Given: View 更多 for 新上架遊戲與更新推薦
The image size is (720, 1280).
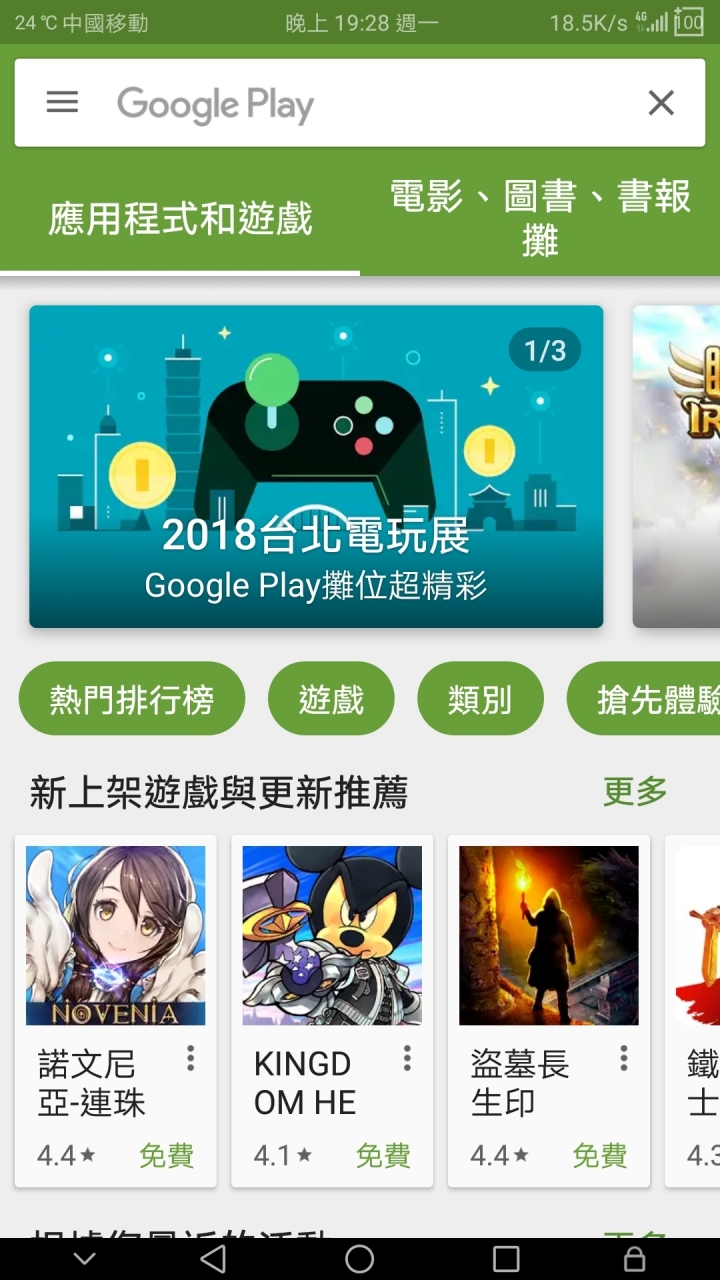Looking at the screenshot, I should point(635,792).
